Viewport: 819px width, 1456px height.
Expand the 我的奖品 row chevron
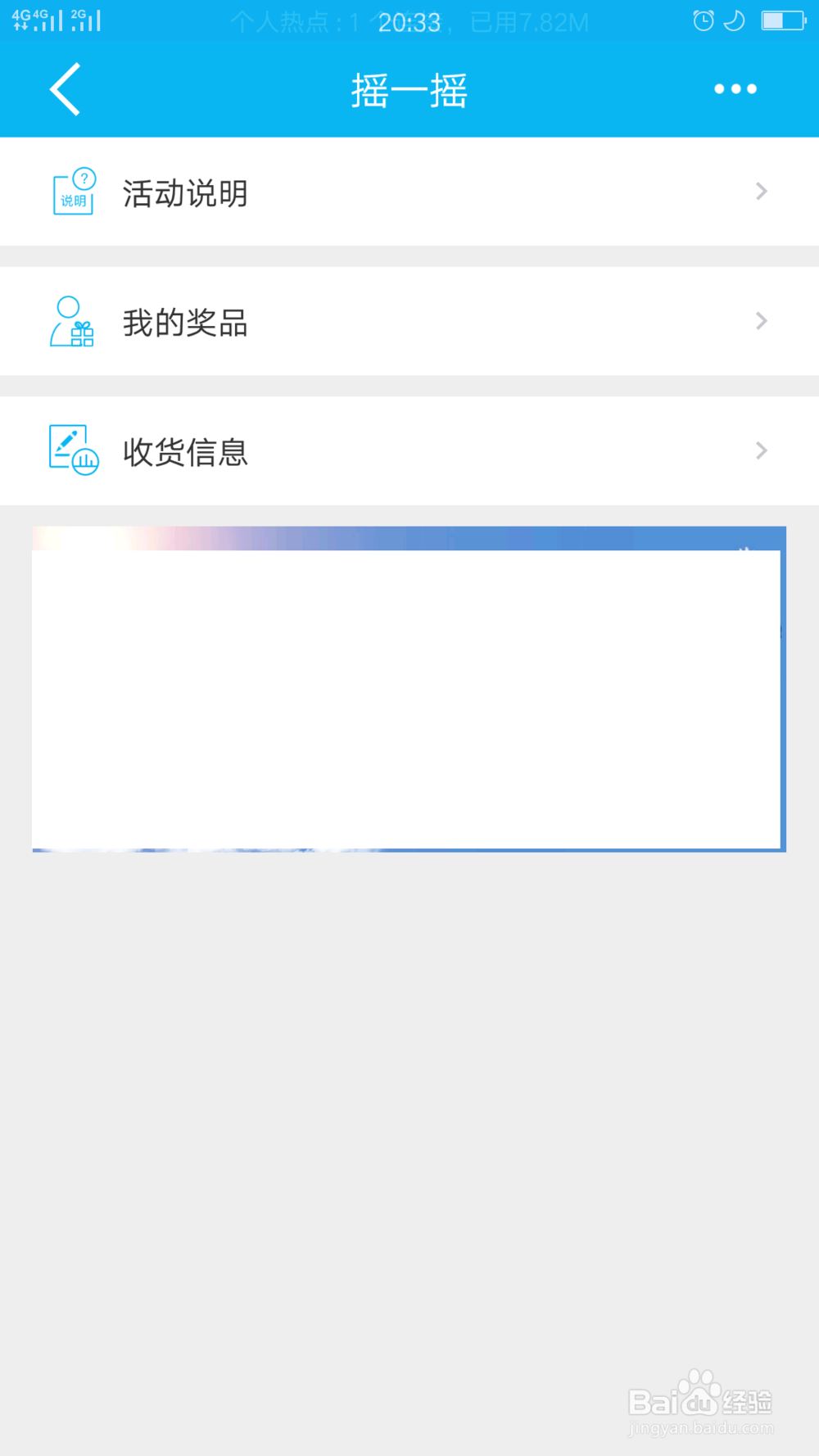pyautogui.click(x=761, y=321)
